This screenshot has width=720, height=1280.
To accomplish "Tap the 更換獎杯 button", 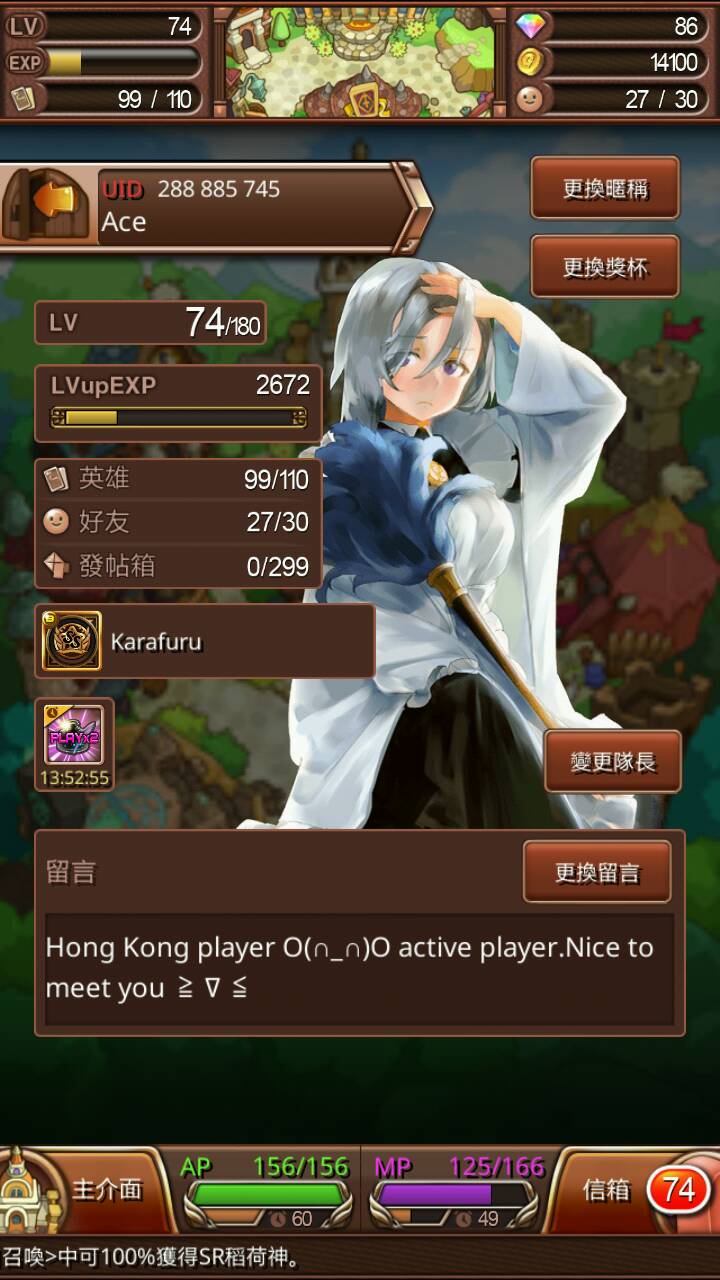I will tap(604, 267).
